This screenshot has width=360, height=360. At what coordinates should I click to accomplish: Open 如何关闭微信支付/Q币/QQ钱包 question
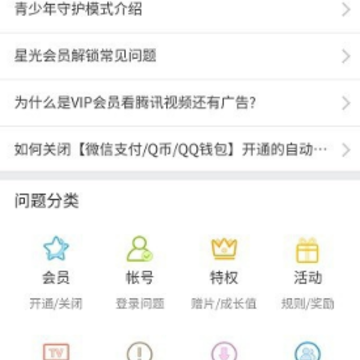[x=180, y=150]
